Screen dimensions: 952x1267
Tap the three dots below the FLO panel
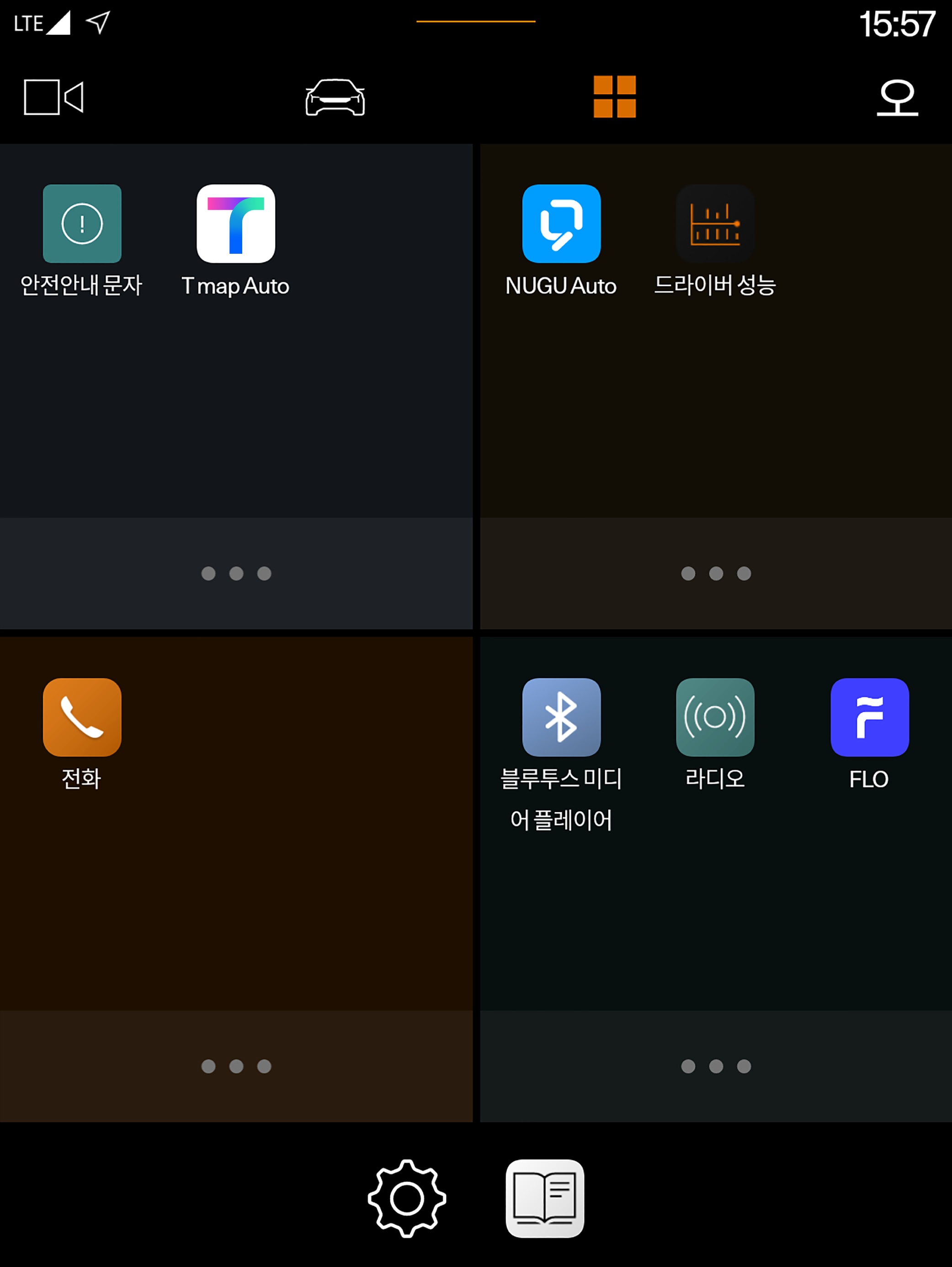pyautogui.click(x=716, y=1066)
